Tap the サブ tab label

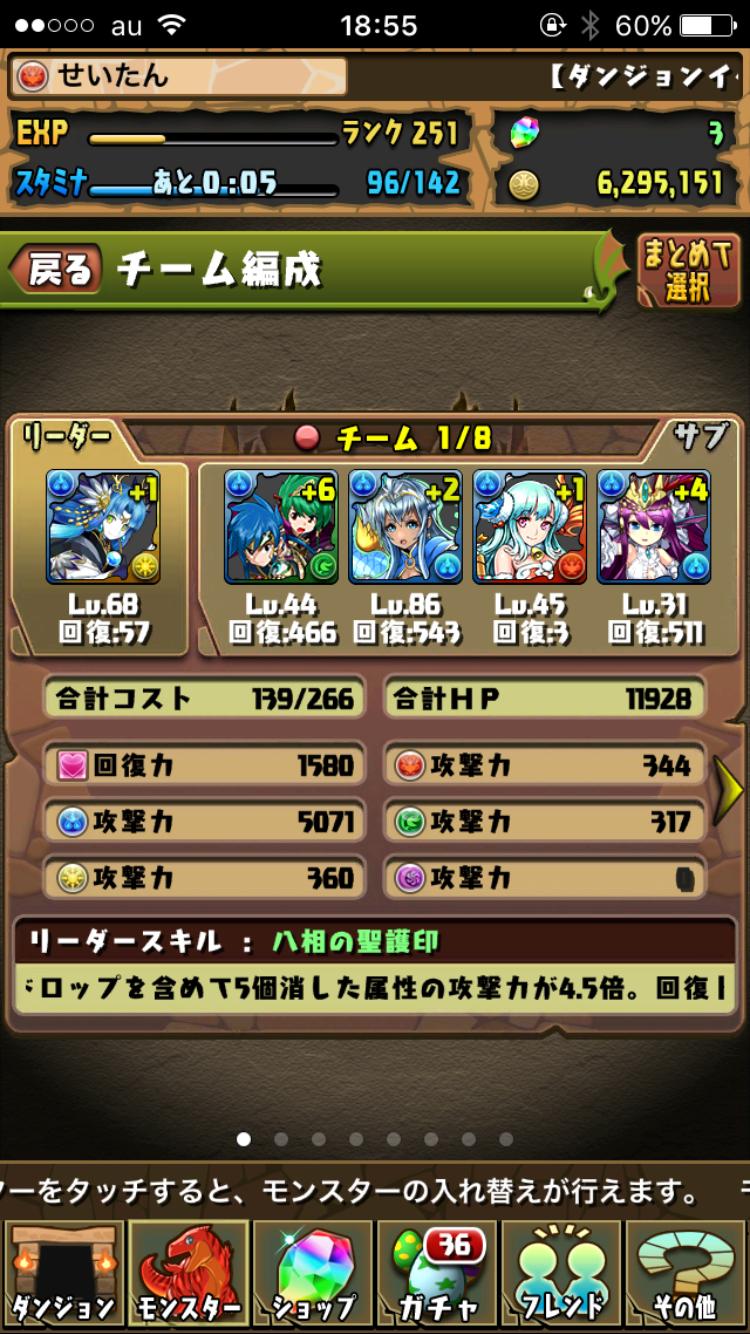pos(699,434)
